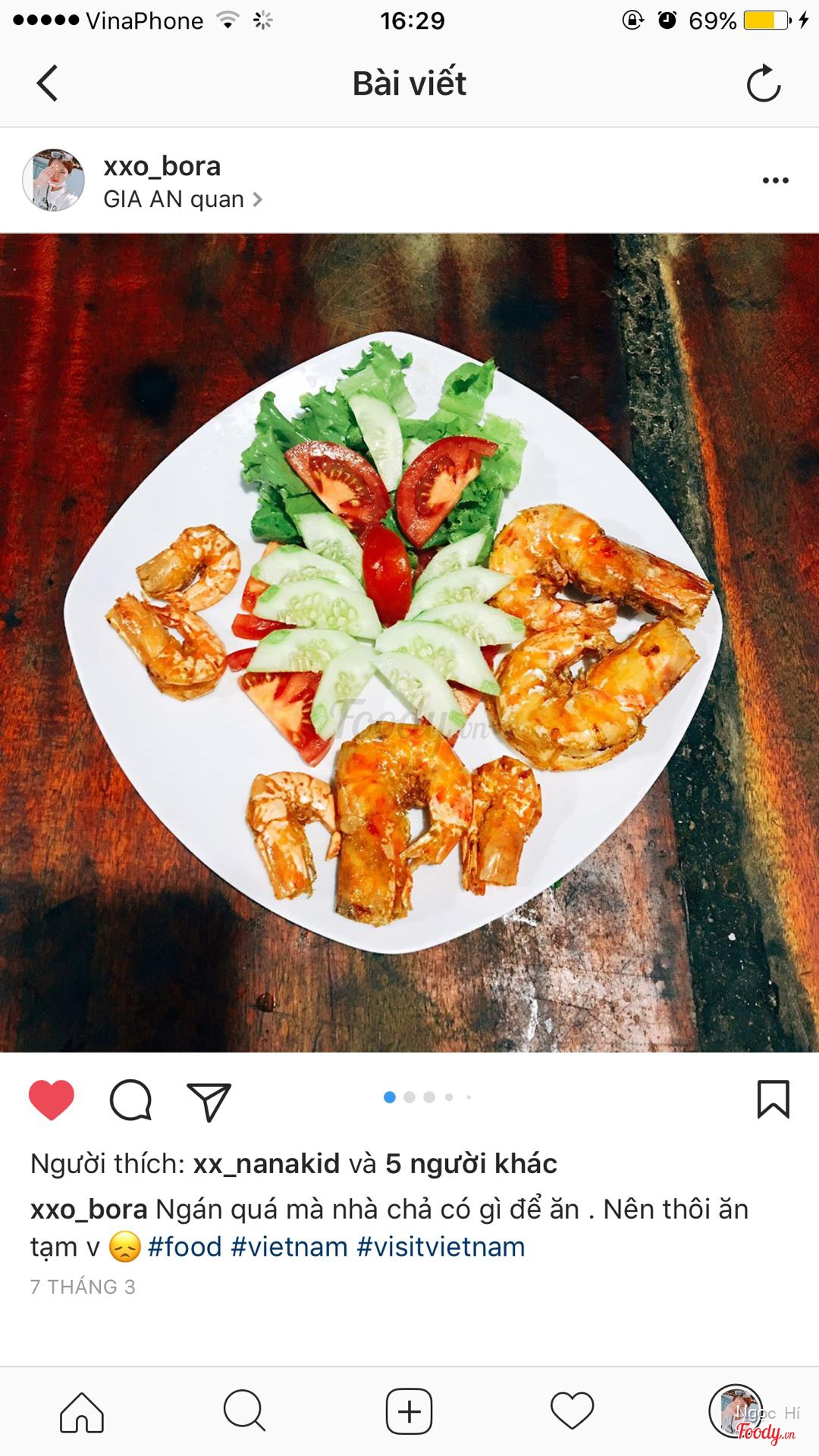Viewport: 819px width, 1456px height.
Task: View xx_nanakid's profile from the likes line
Action: [x=266, y=1164]
